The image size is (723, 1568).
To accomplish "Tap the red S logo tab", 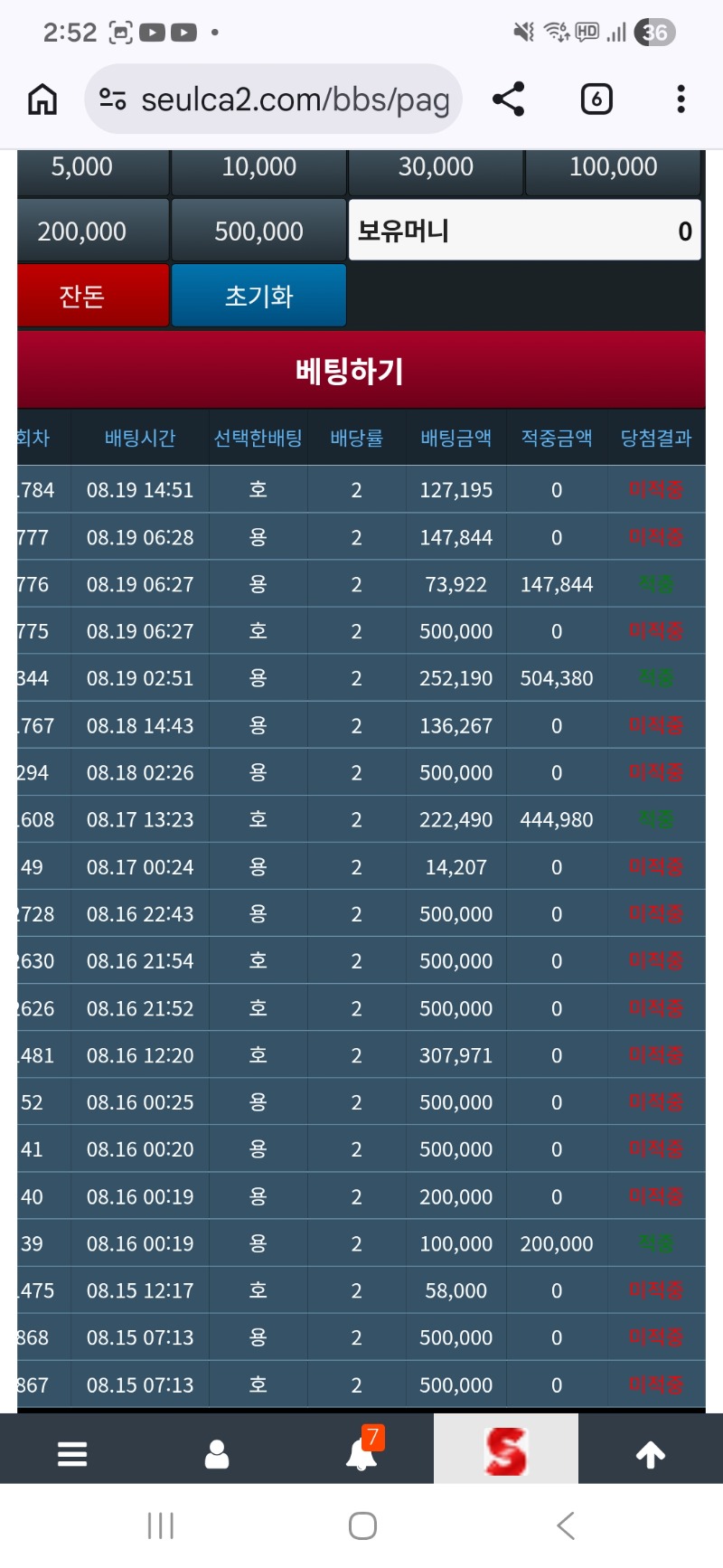I will (x=506, y=1450).
